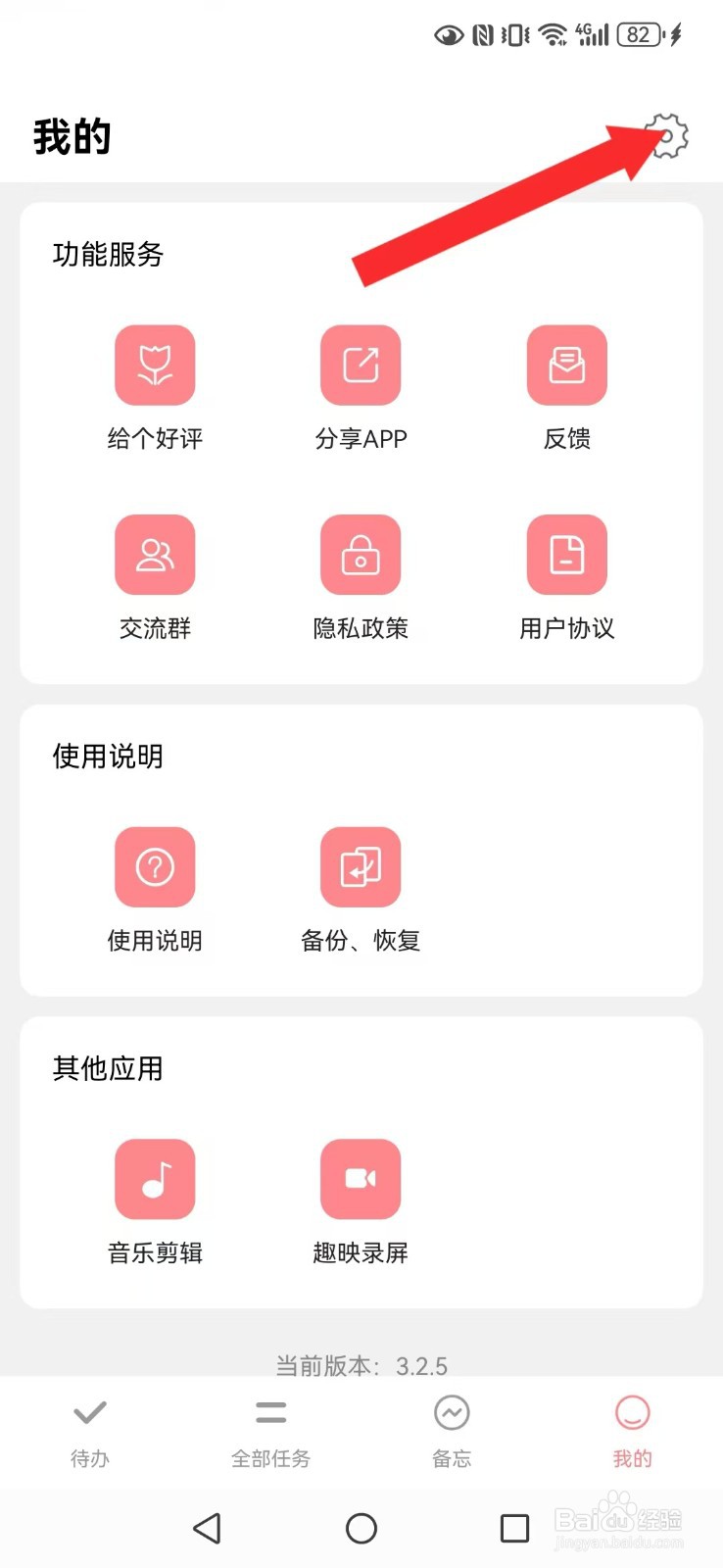Select the 我的 tab
The width and height of the screenshot is (723, 1568).
(632, 1431)
